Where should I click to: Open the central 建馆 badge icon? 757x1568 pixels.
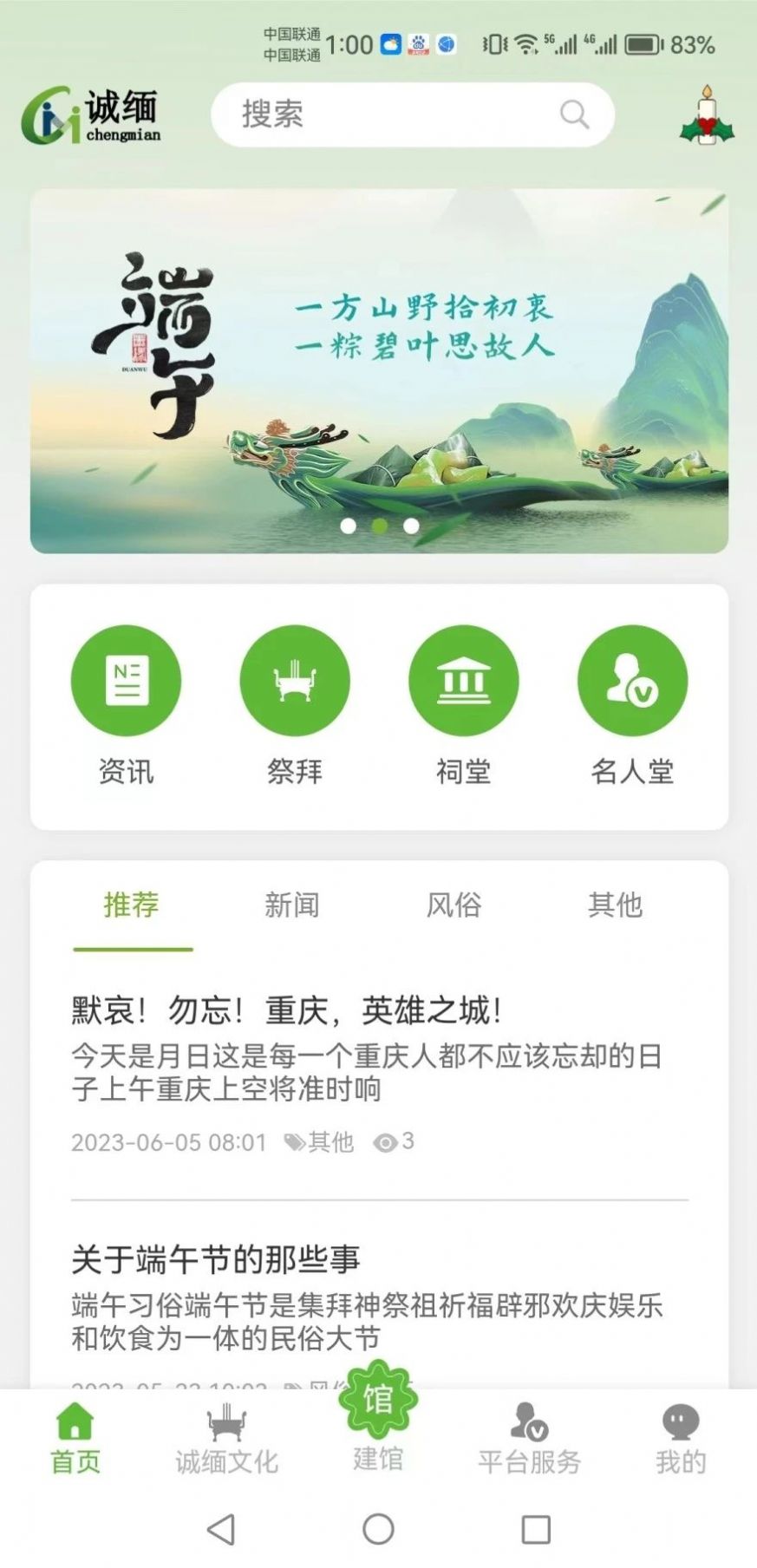click(379, 1416)
